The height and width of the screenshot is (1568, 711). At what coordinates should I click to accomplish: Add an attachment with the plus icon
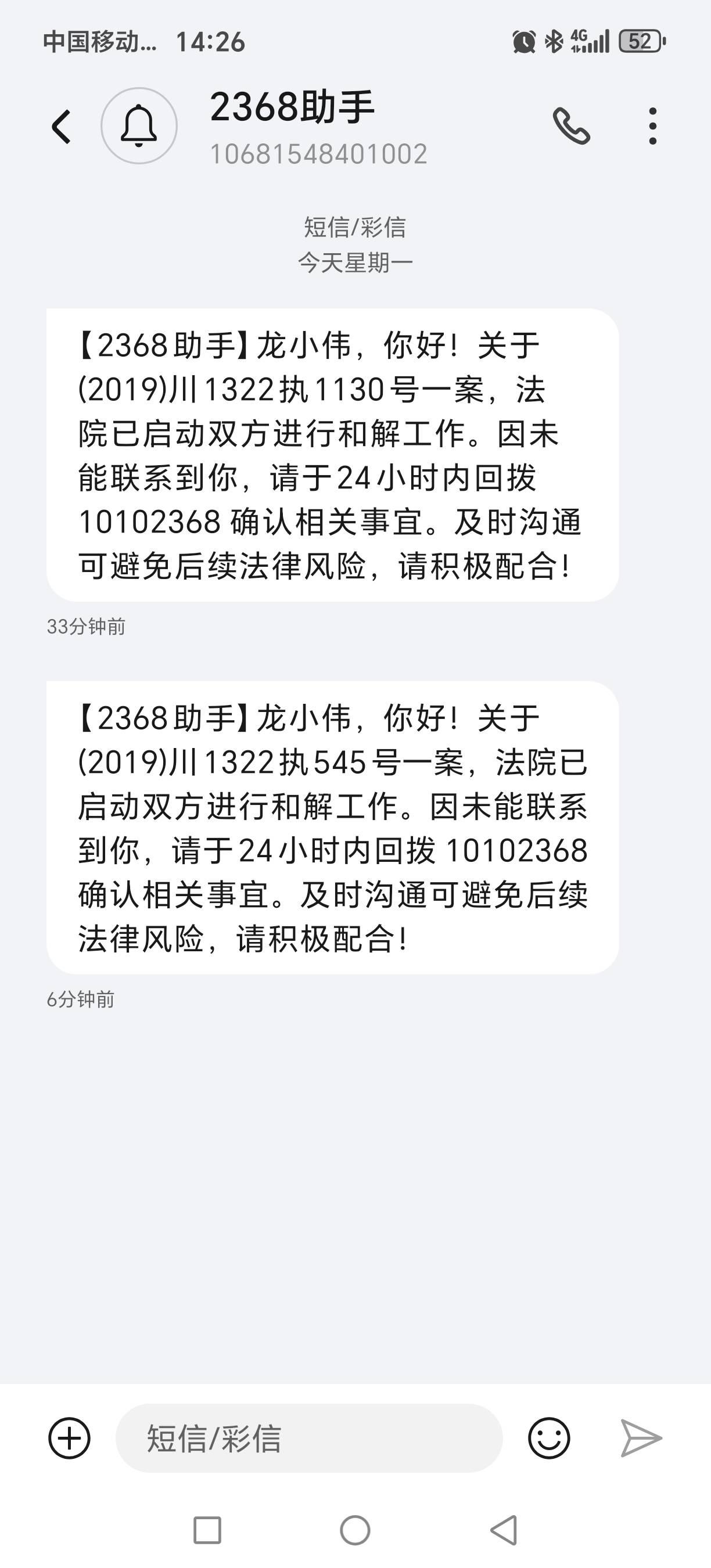(x=69, y=1438)
